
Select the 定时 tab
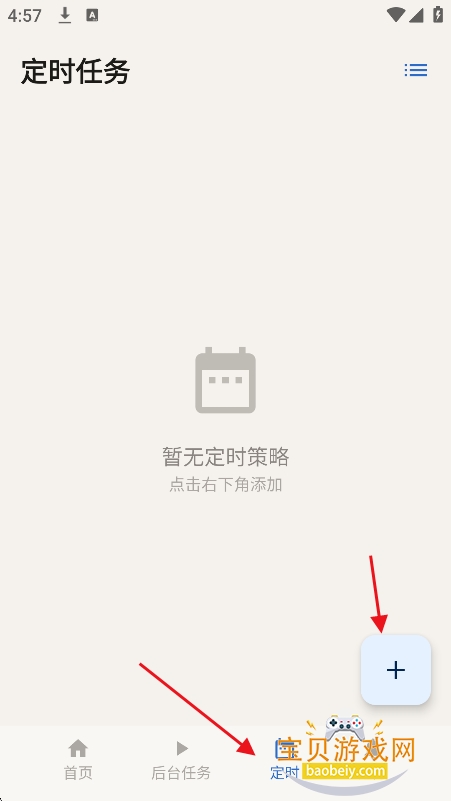coord(284,760)
